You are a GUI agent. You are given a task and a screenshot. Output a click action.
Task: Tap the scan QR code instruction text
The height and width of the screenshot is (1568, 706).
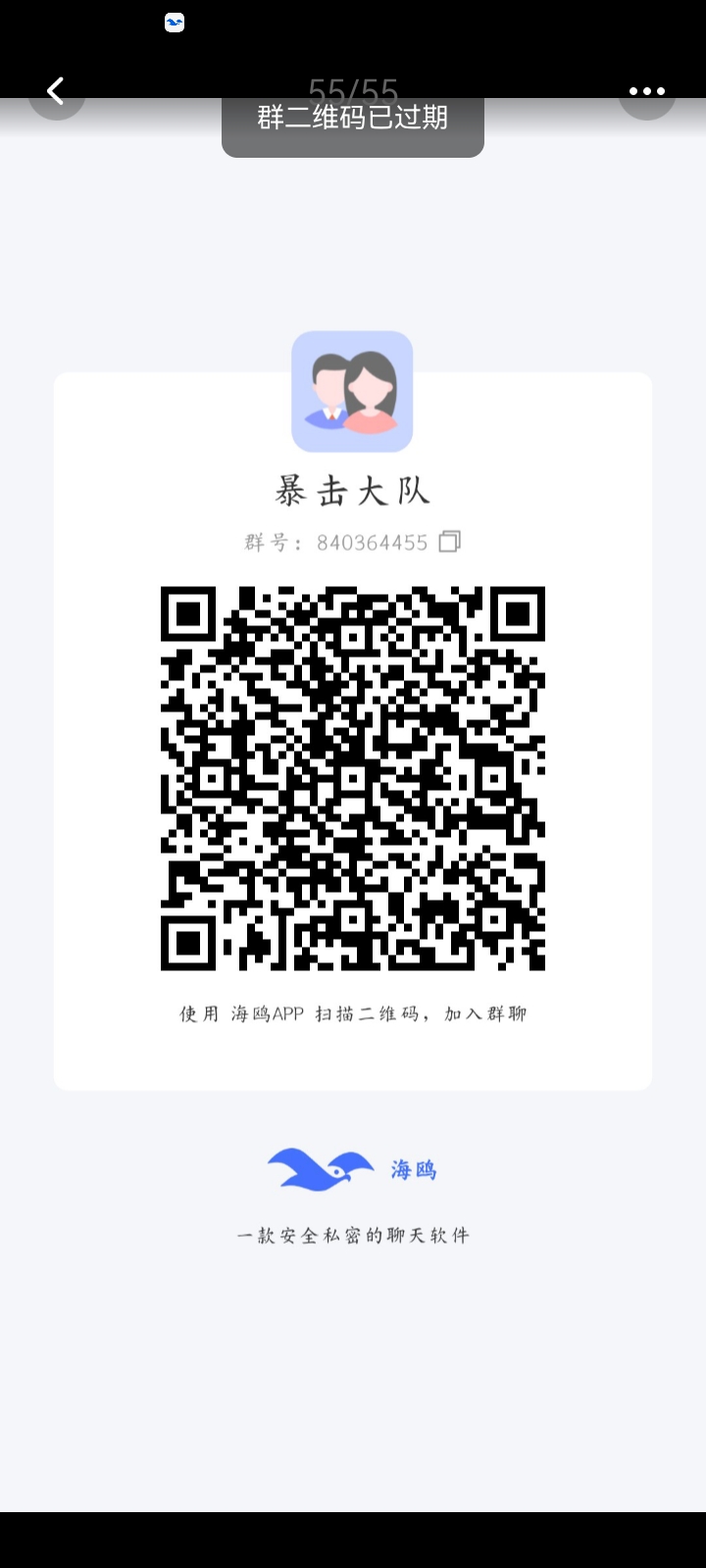click(x=353, y=1013)
